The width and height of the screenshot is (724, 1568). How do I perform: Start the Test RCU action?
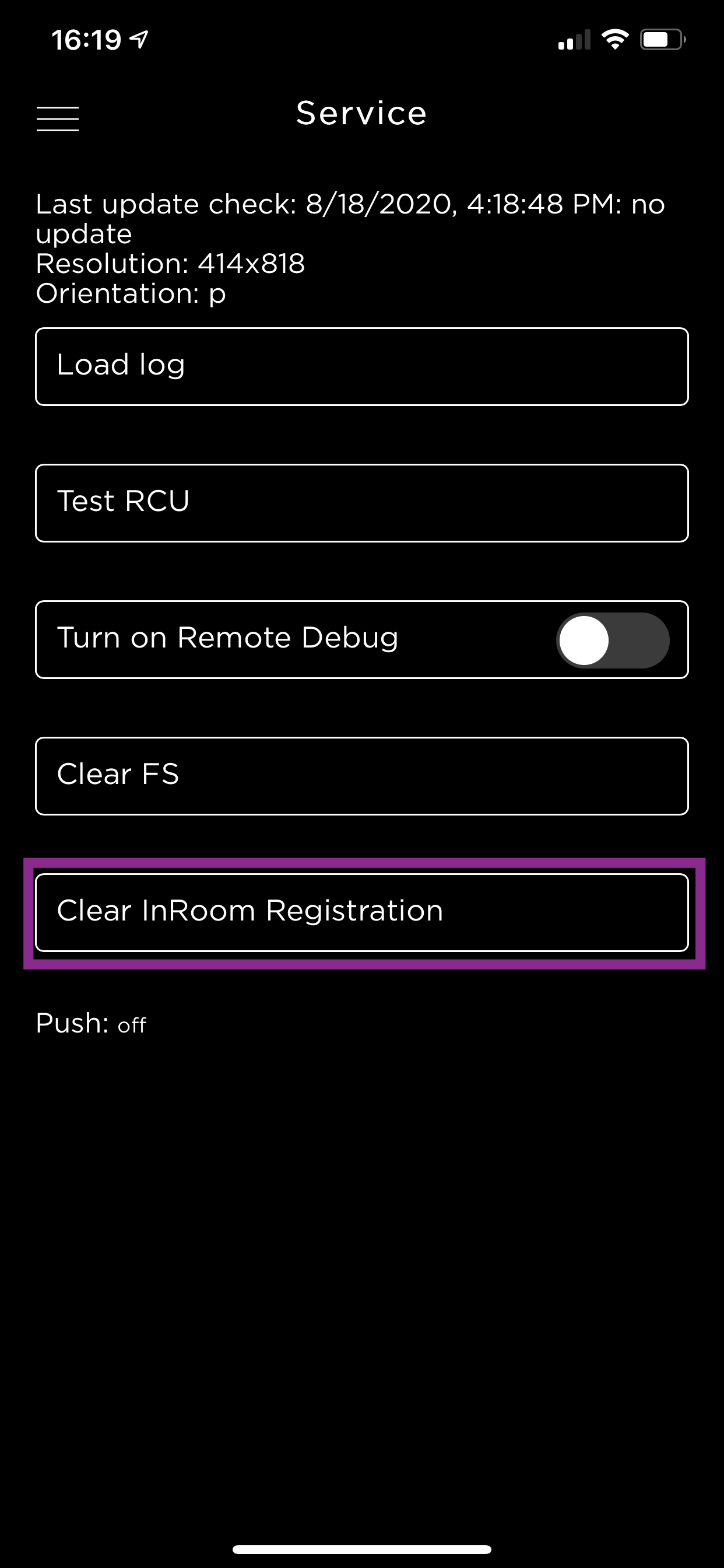click(x=362, y=503)
